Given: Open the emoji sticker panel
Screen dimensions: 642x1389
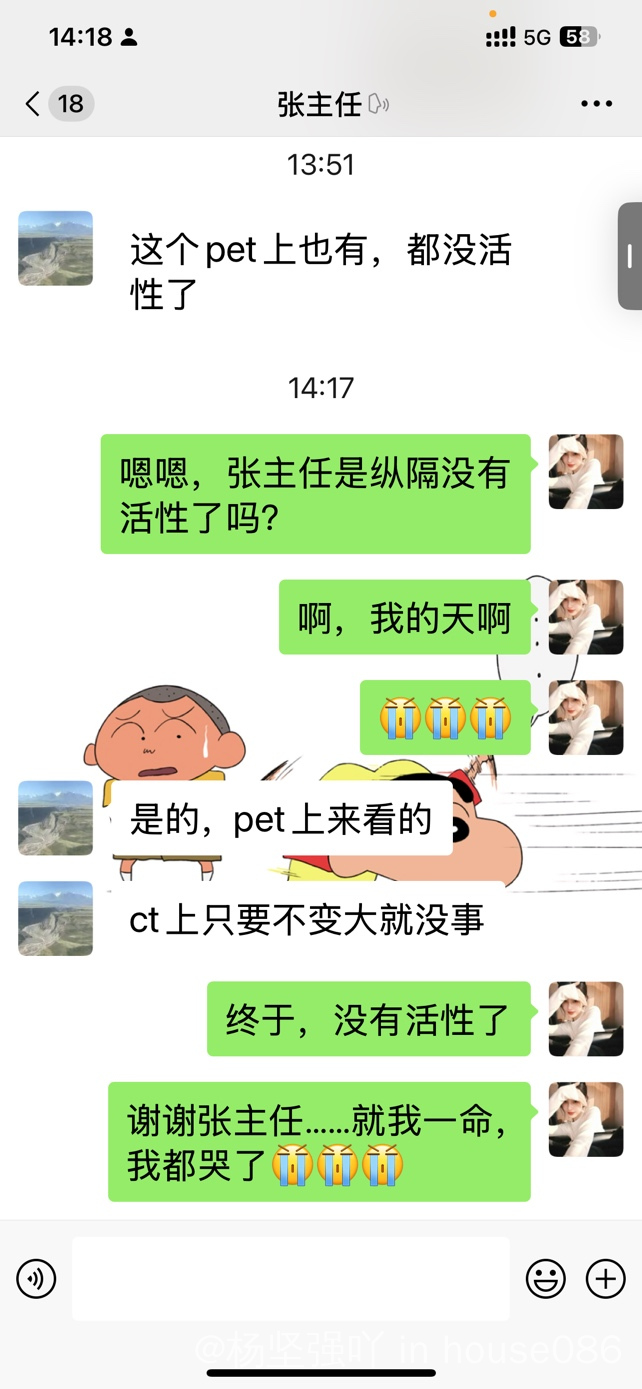Looking at the screenshot, I should [546, 1278].
